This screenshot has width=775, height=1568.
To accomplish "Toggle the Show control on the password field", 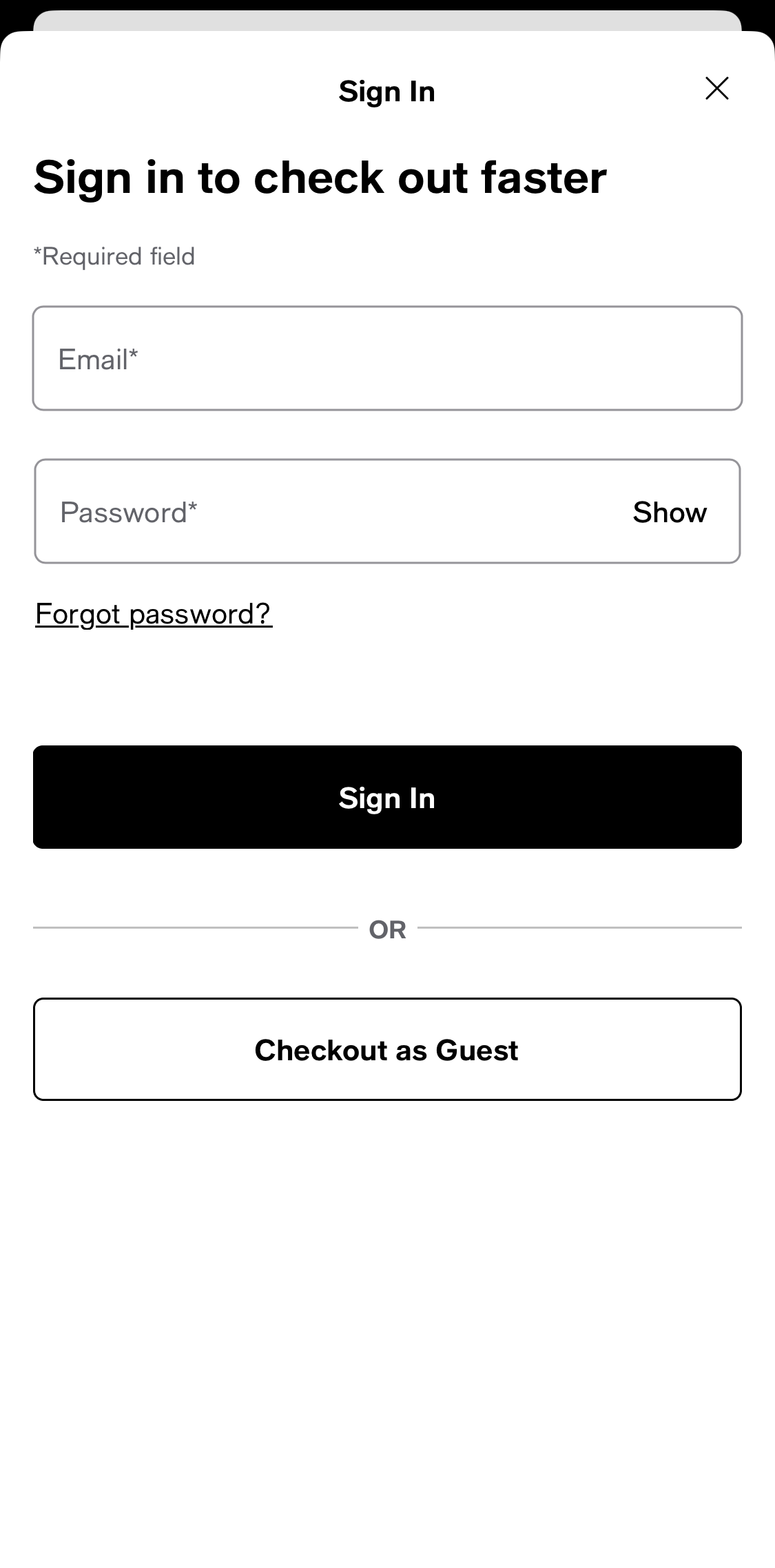I will point(670,511).
